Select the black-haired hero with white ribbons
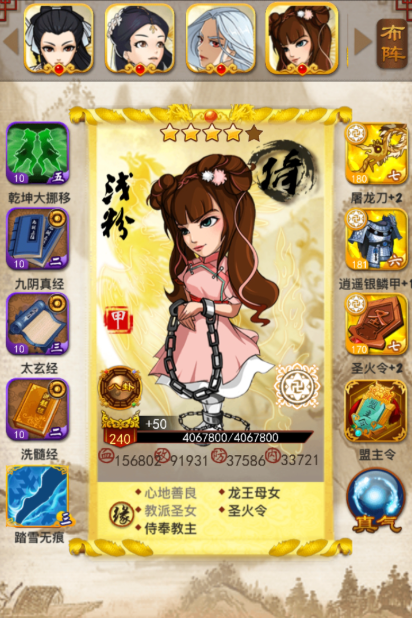The height and width of the screenshot is (618, 412). click(x=59, y=39)
